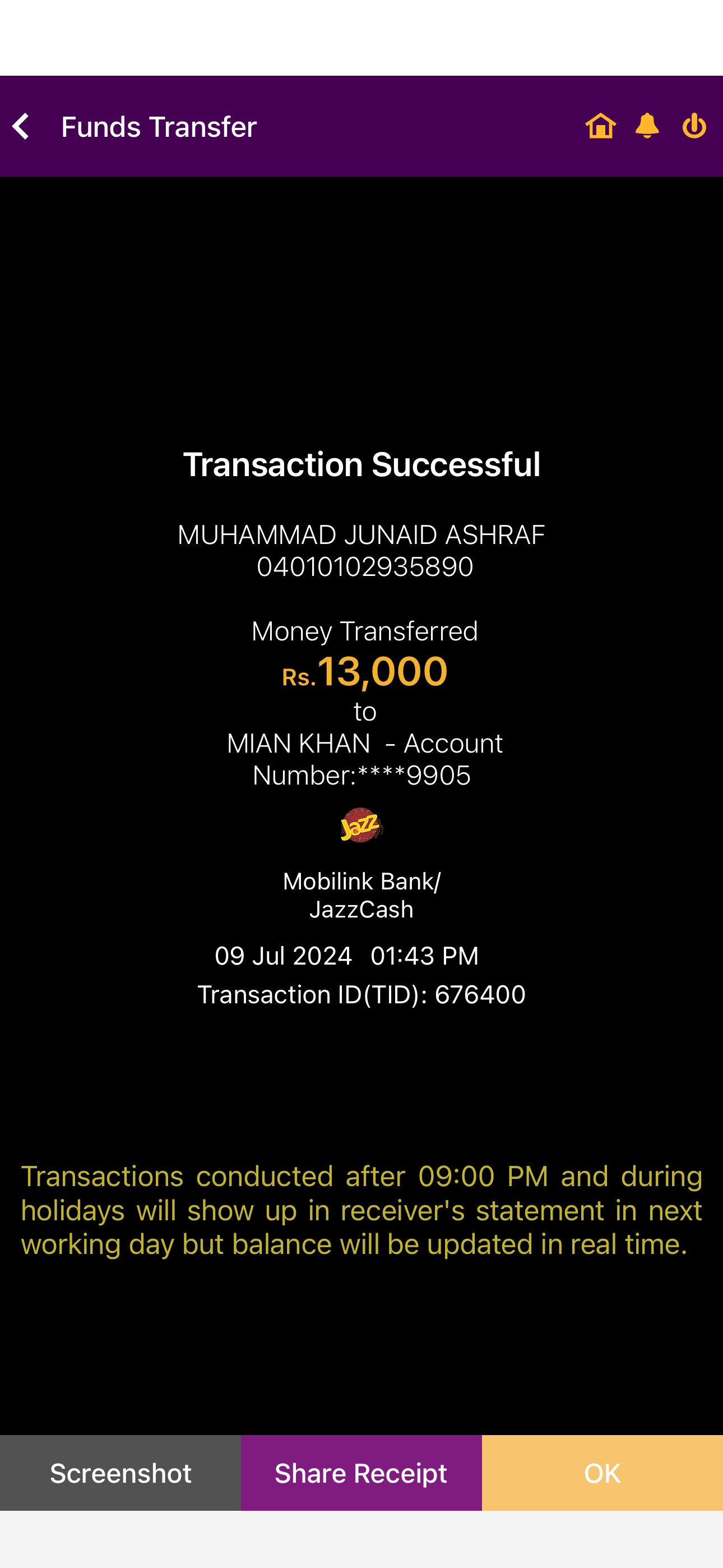The image size is (723, 1568).
Task: Go back from Funds Transfer
Action: (x=21, y=127)
